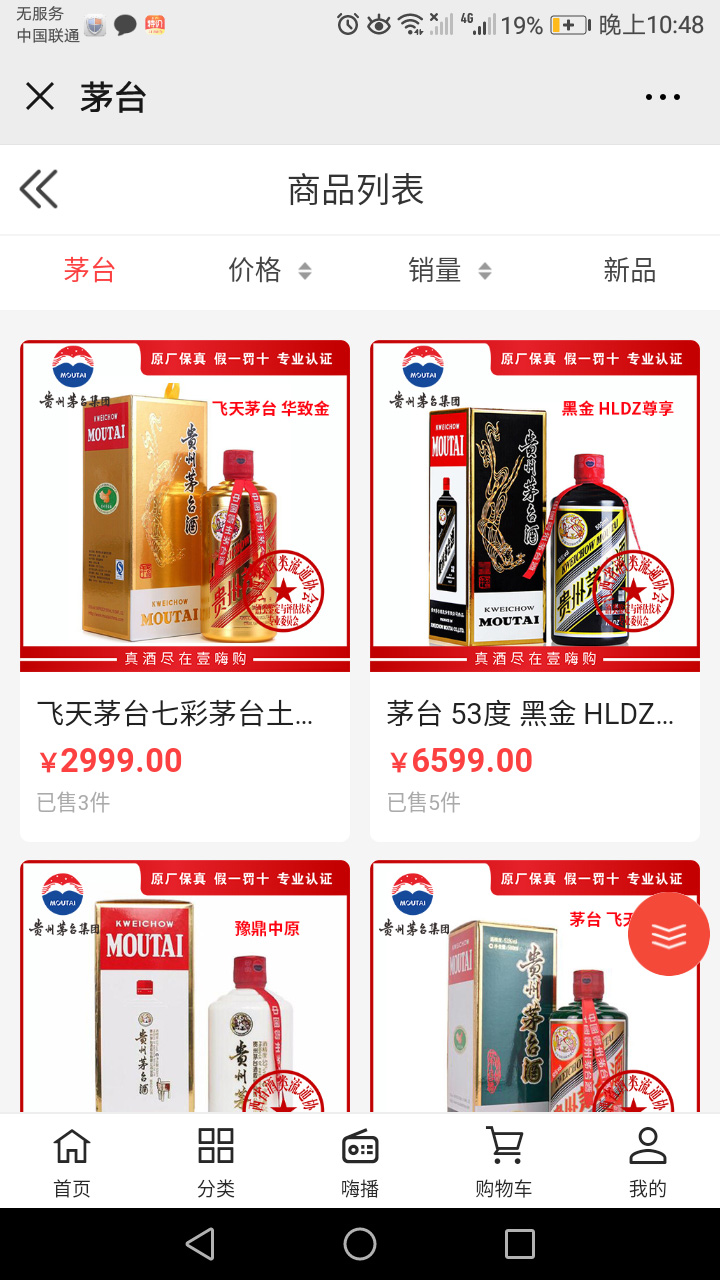Select the 茅台 sorting tab
Screen dimensions: 720x1280
[90, 270]
